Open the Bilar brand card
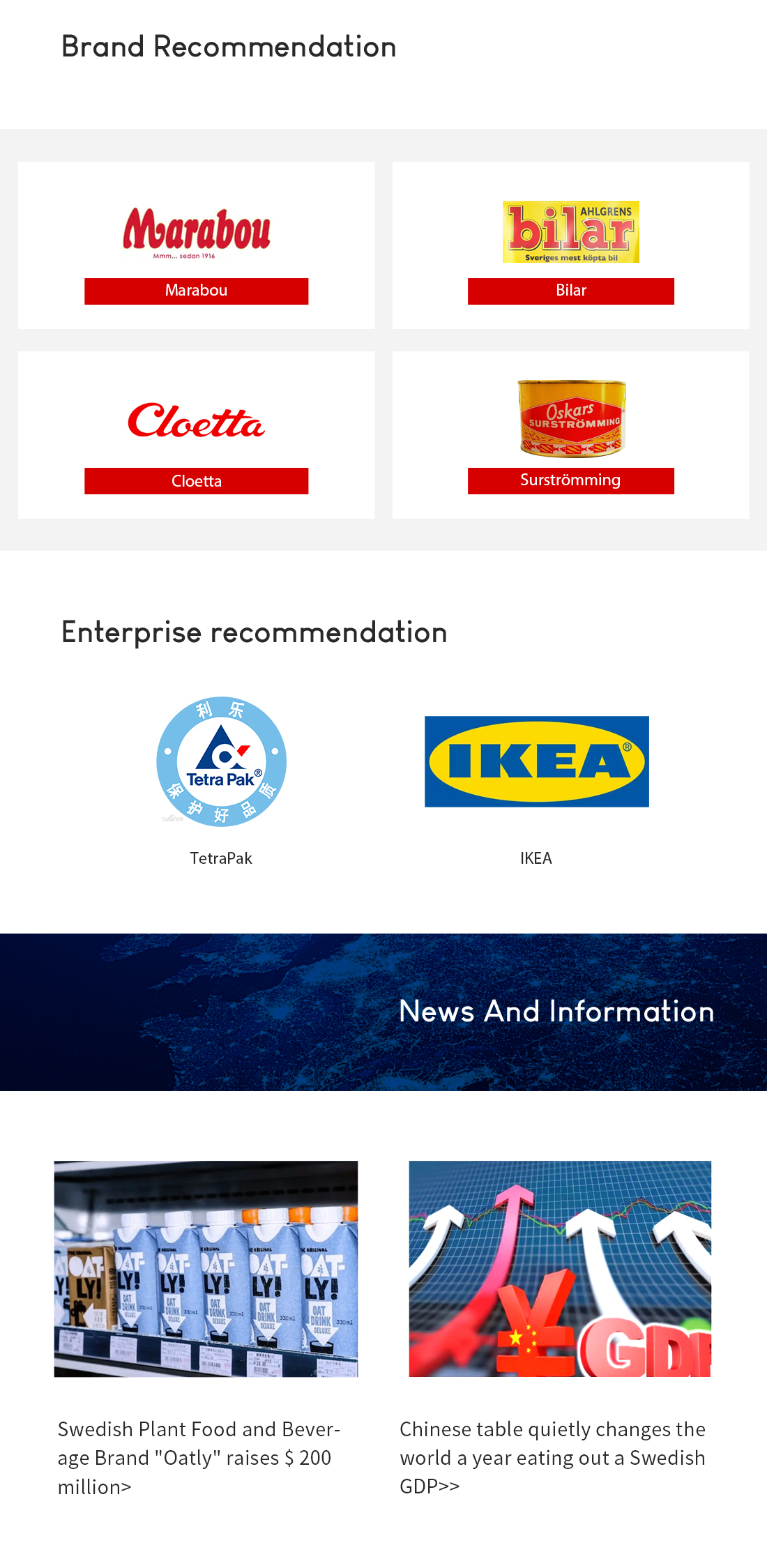This screenshot has height=1568, width=767. coord(570,245)
